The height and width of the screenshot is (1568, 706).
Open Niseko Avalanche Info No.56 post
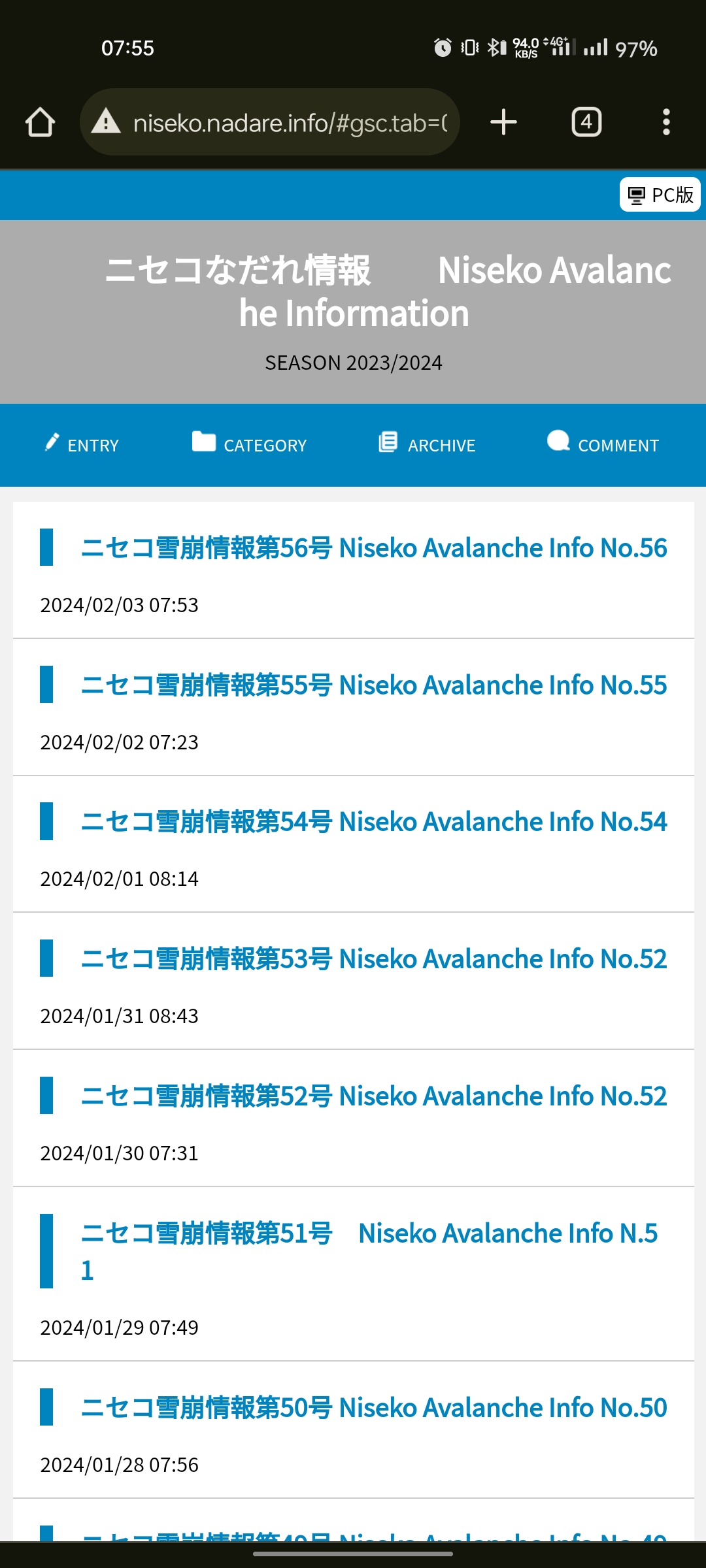tap(373, 547)
